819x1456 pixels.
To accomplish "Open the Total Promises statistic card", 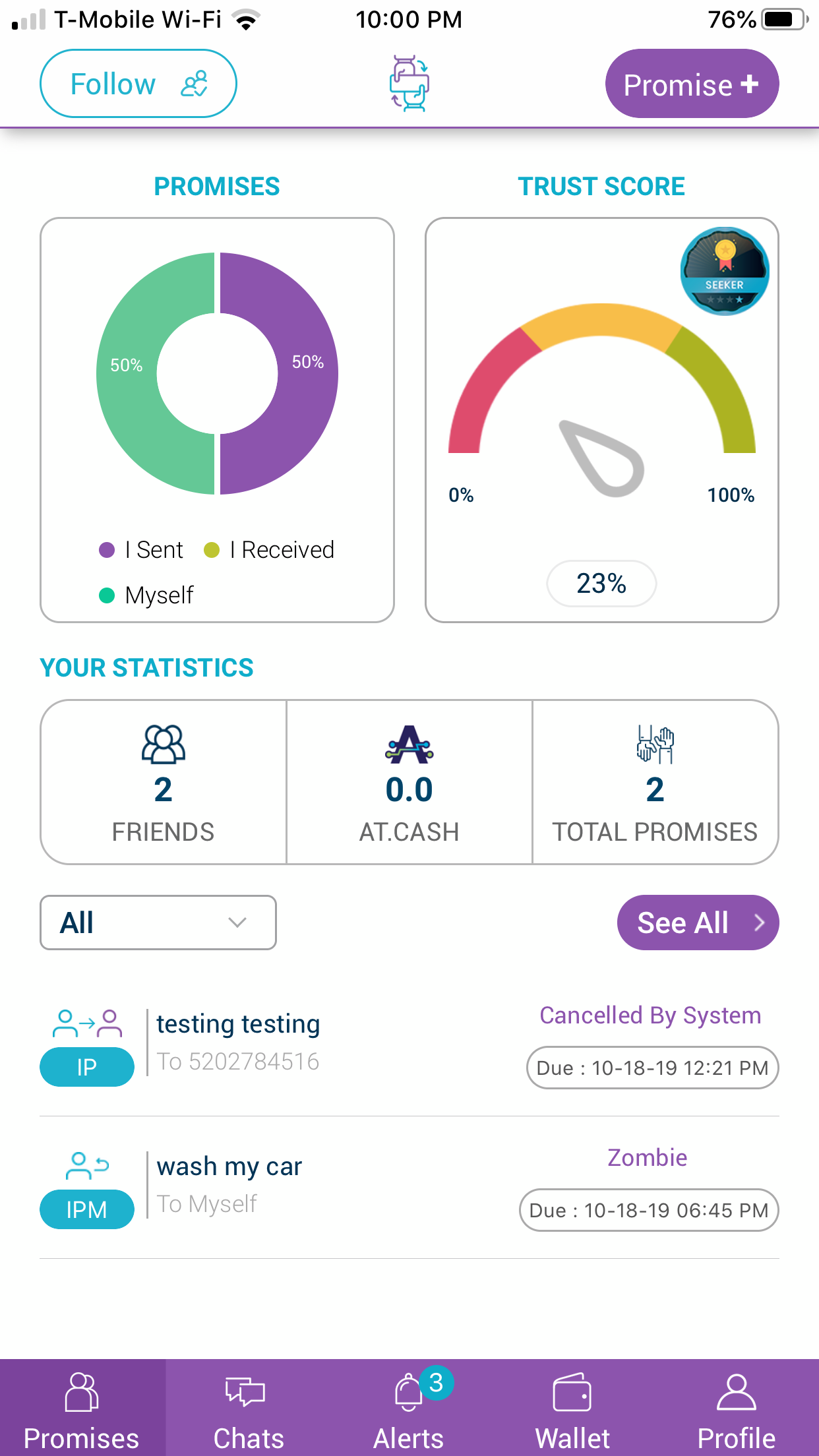I will [x=655, y=782].
